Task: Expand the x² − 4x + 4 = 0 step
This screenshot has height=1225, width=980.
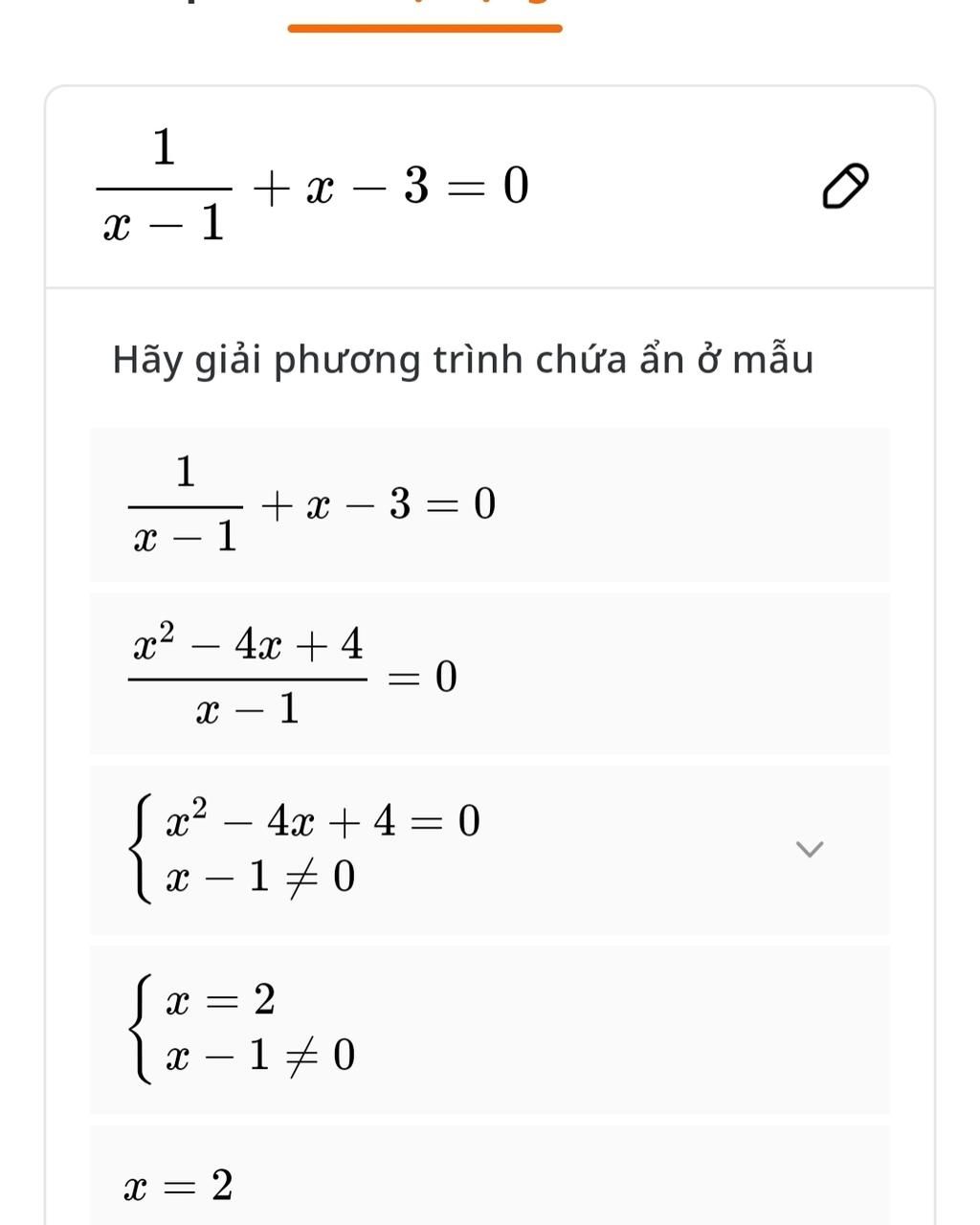Action: pyautogui.click(x=810, y=849)
